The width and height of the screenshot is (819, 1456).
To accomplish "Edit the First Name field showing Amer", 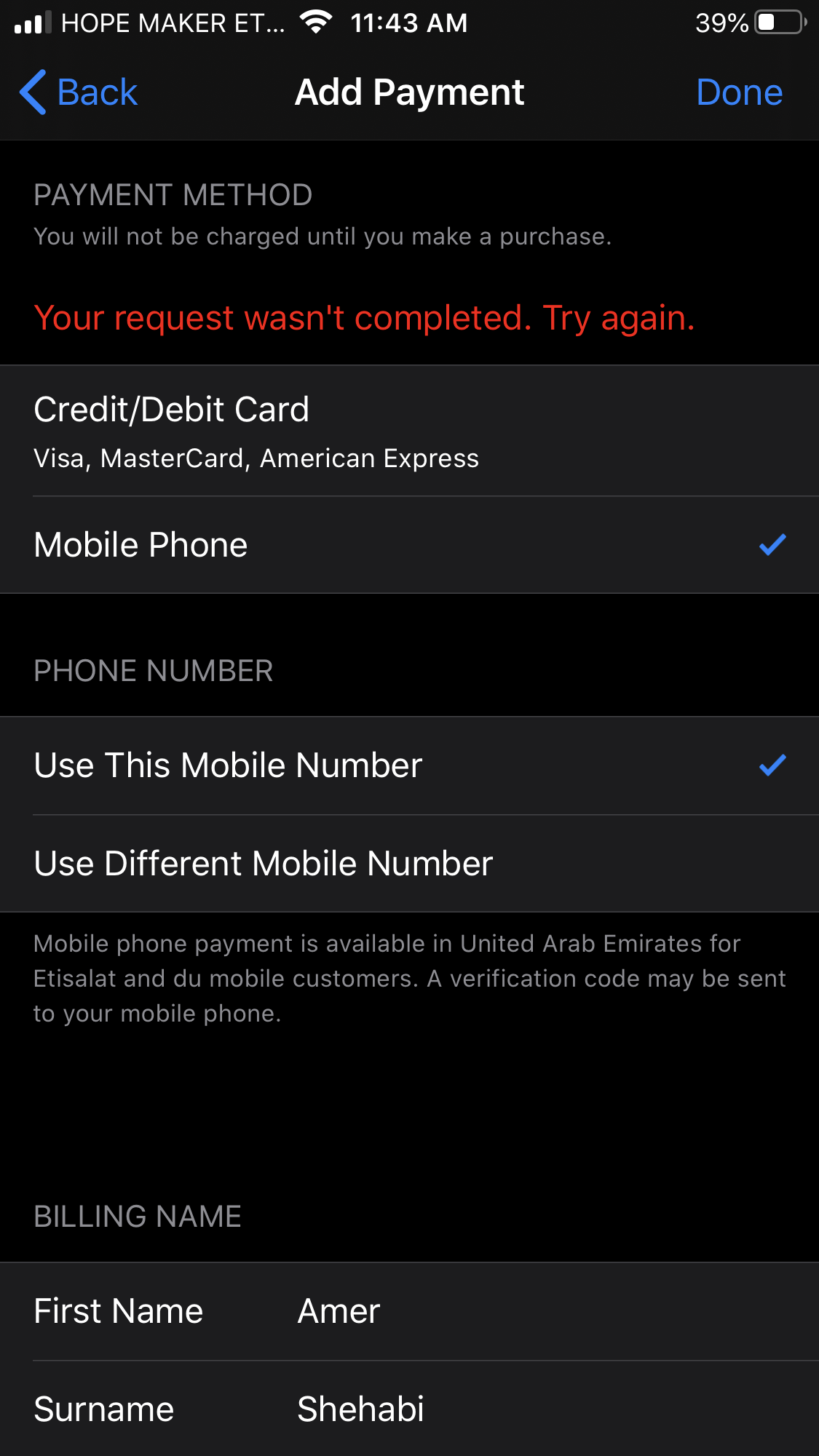I will (x=337, y=1310).
